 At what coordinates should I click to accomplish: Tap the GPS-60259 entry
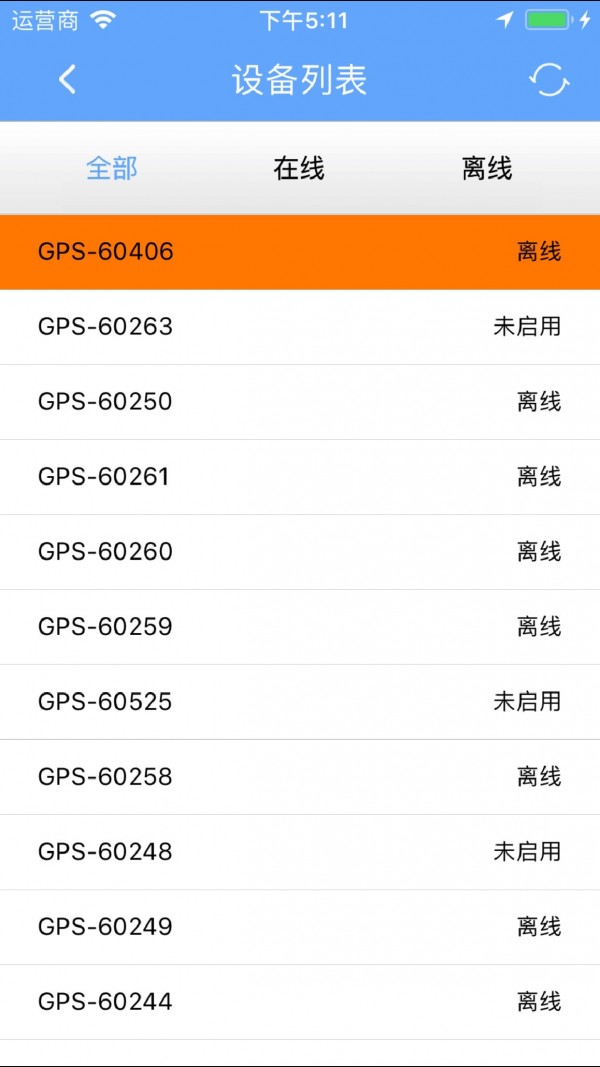tap(300, 627)
